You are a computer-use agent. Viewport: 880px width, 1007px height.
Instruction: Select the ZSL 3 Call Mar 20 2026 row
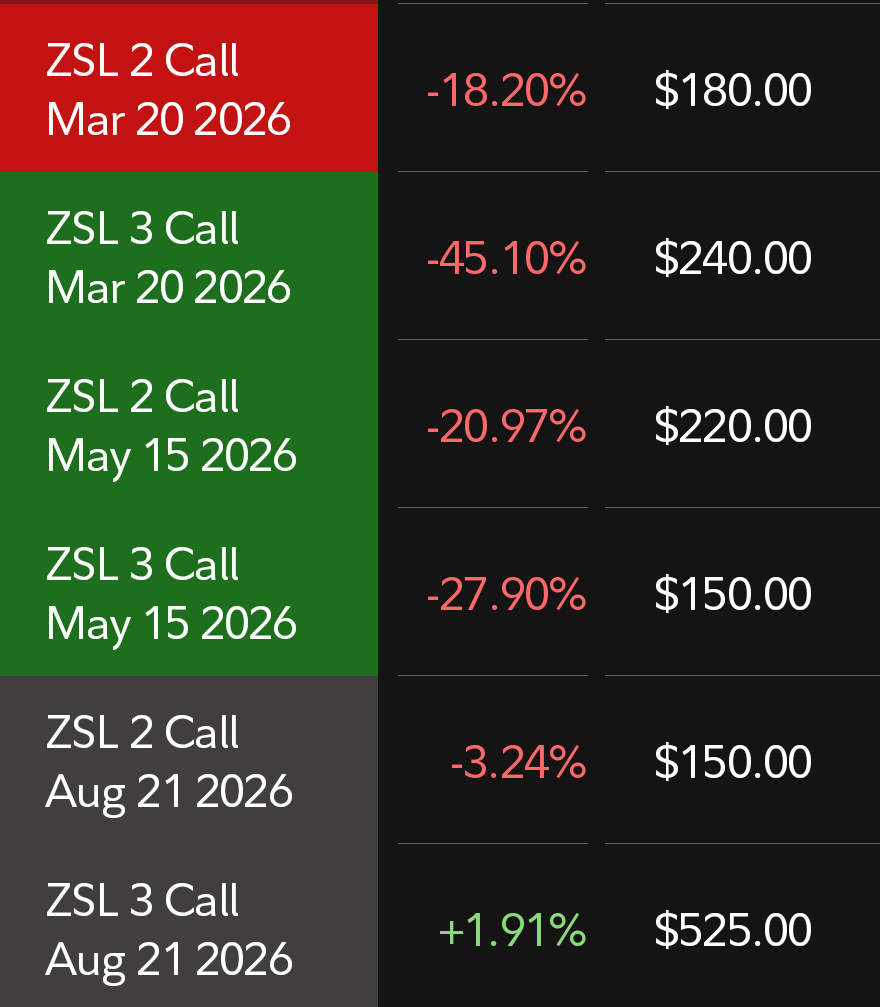170,258
